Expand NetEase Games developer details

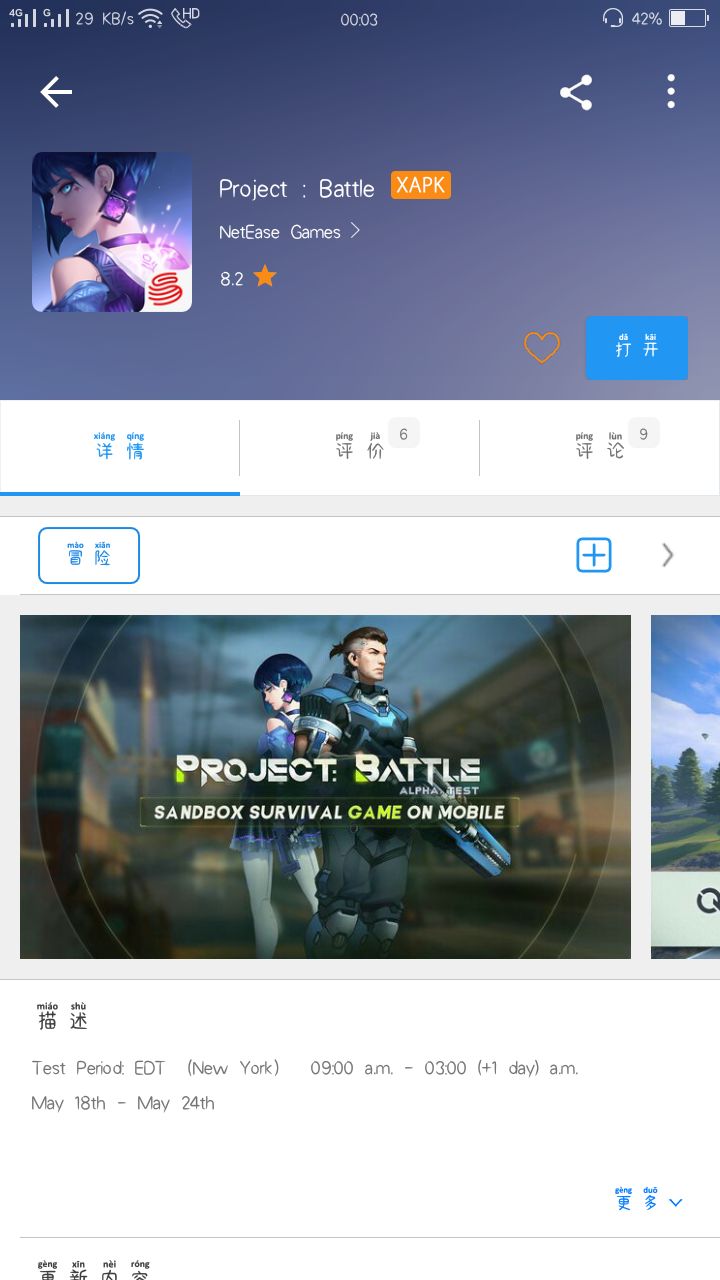tap(290, 232)
